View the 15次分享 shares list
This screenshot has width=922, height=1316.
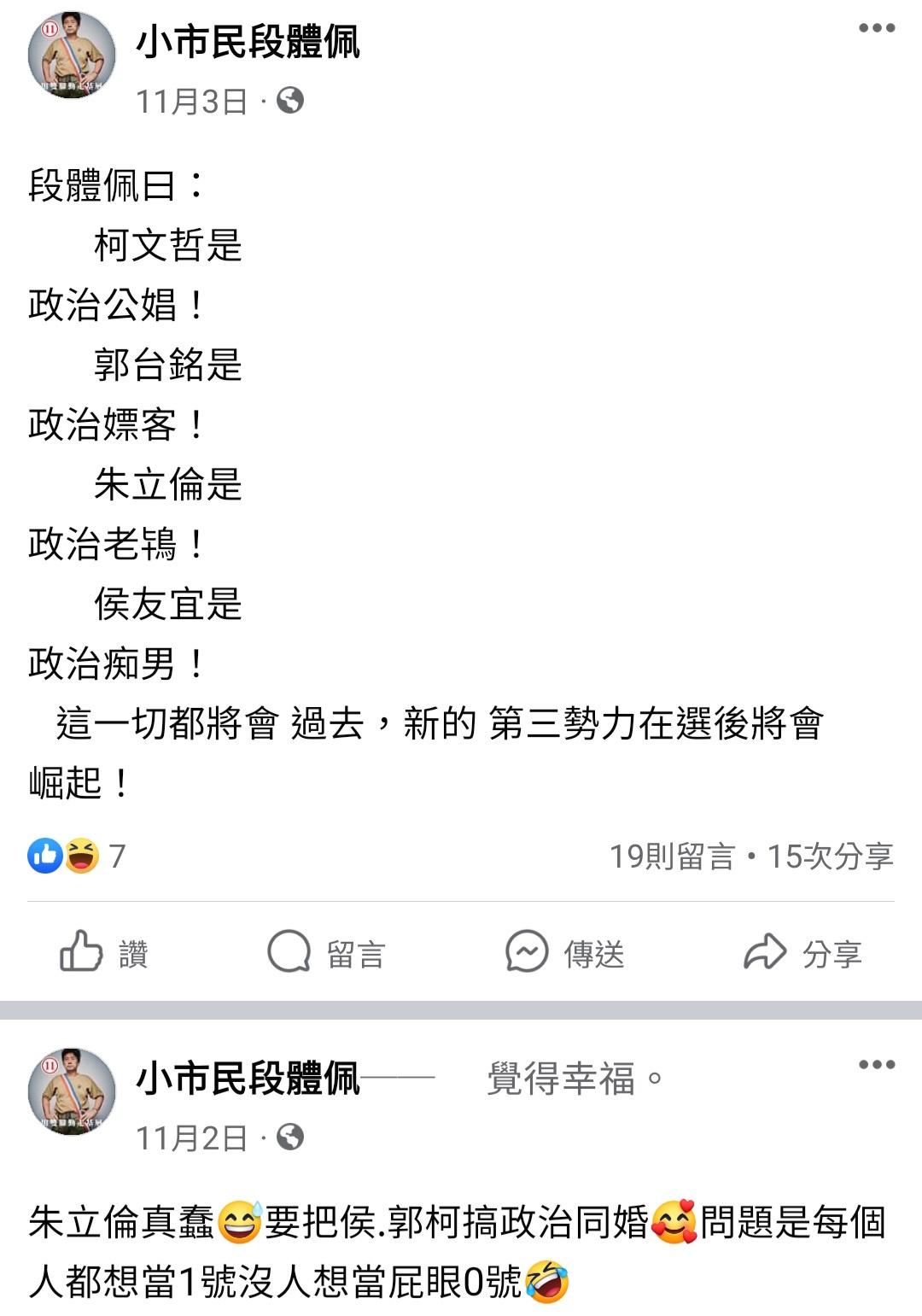click(830, 856)
